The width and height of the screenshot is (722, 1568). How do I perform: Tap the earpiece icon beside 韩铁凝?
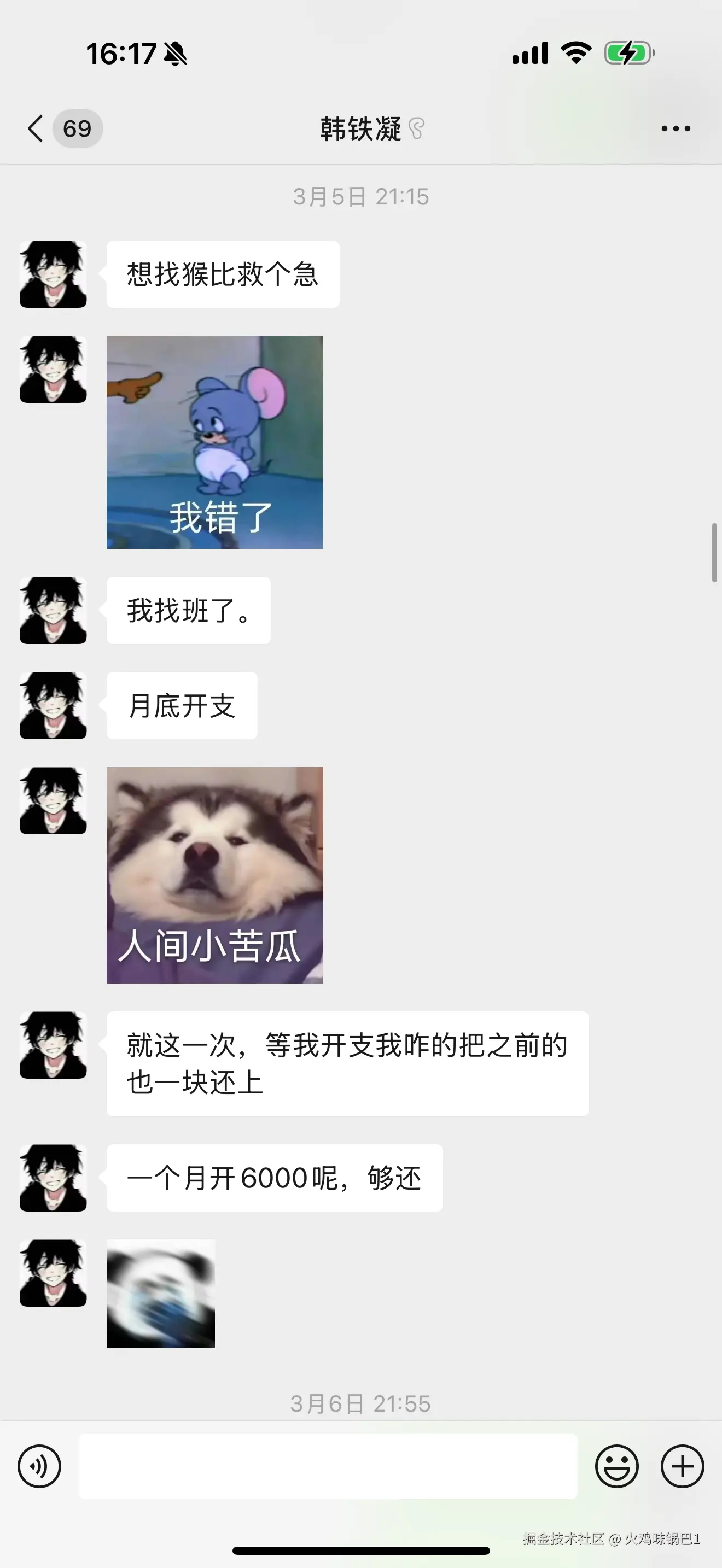[416, 130]
